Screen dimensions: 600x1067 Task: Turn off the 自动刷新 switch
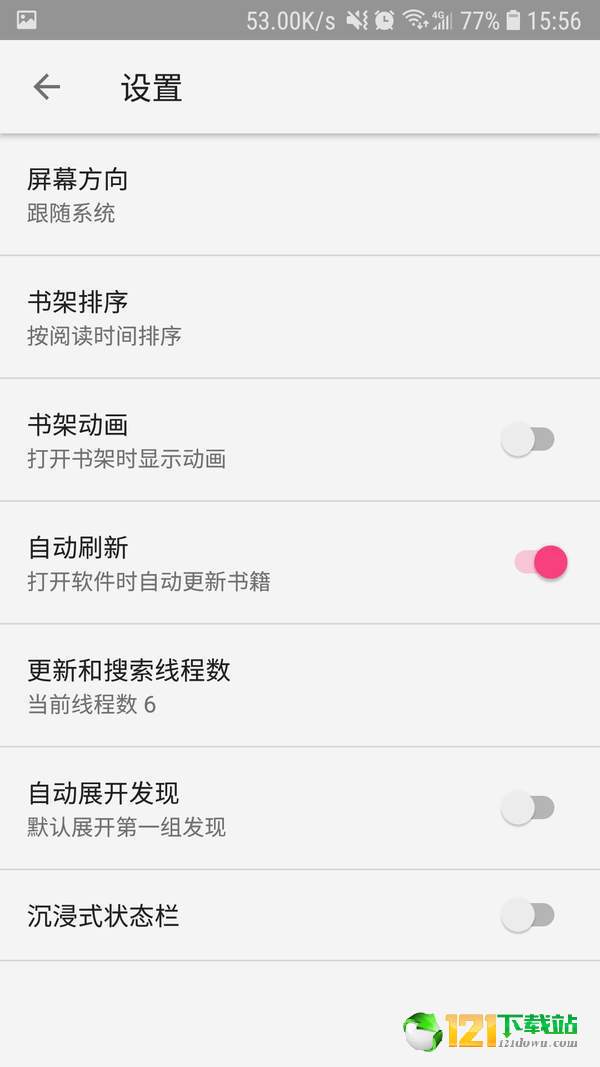(541, 562)
